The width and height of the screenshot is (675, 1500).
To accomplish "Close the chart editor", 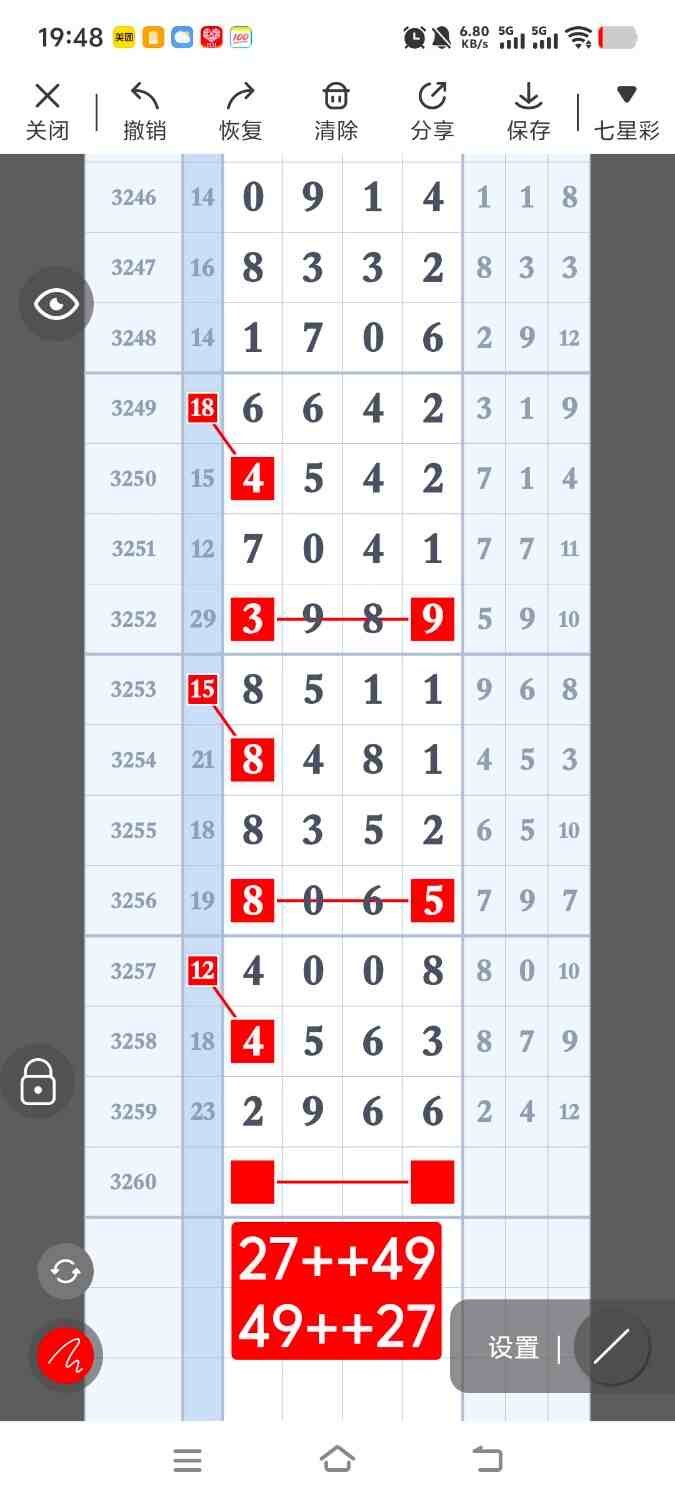I will (47, 111).
